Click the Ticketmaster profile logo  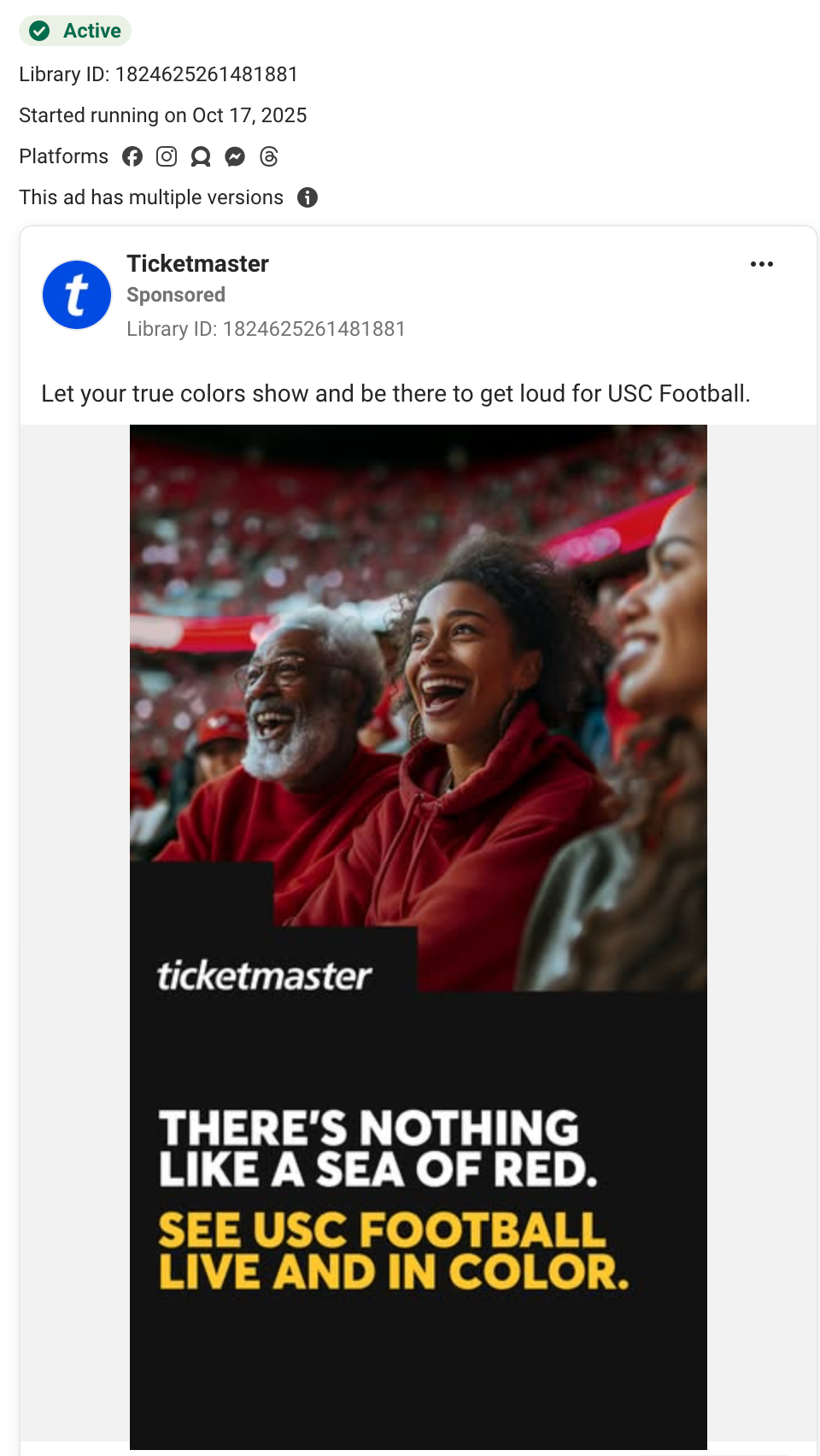click(x=76, y=294)
